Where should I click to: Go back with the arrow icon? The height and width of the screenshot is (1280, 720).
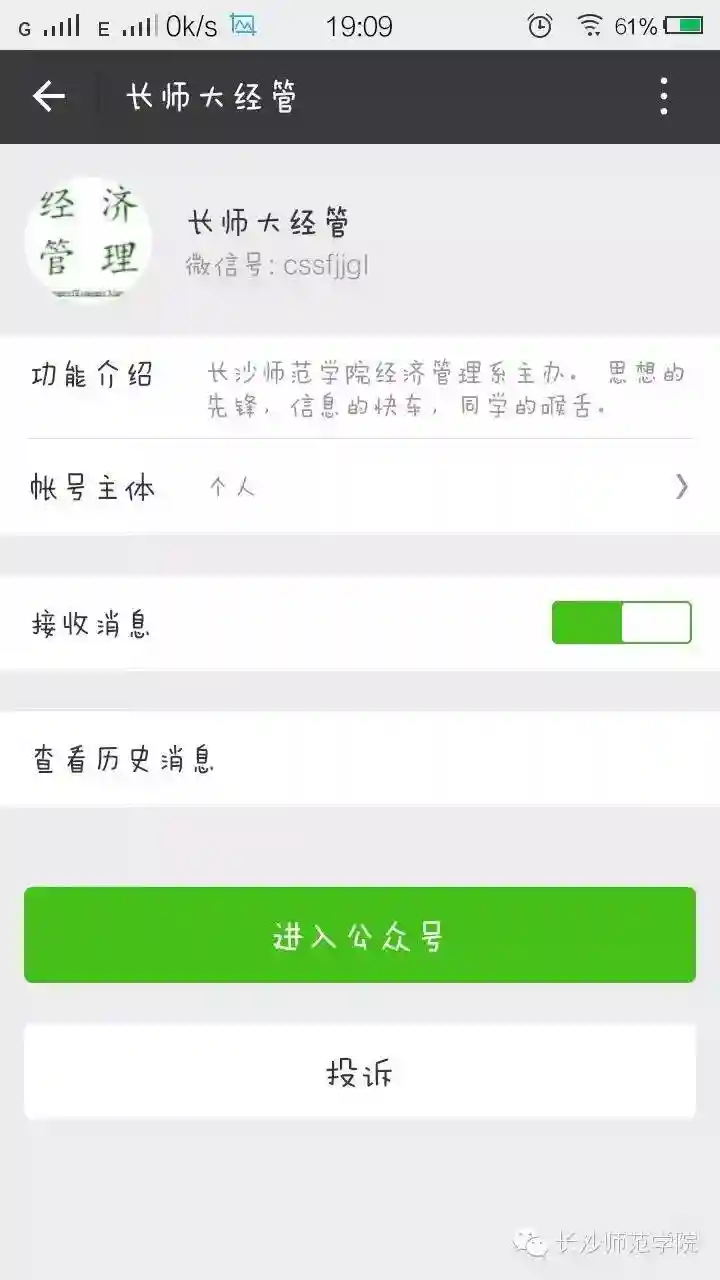[48, 97]
